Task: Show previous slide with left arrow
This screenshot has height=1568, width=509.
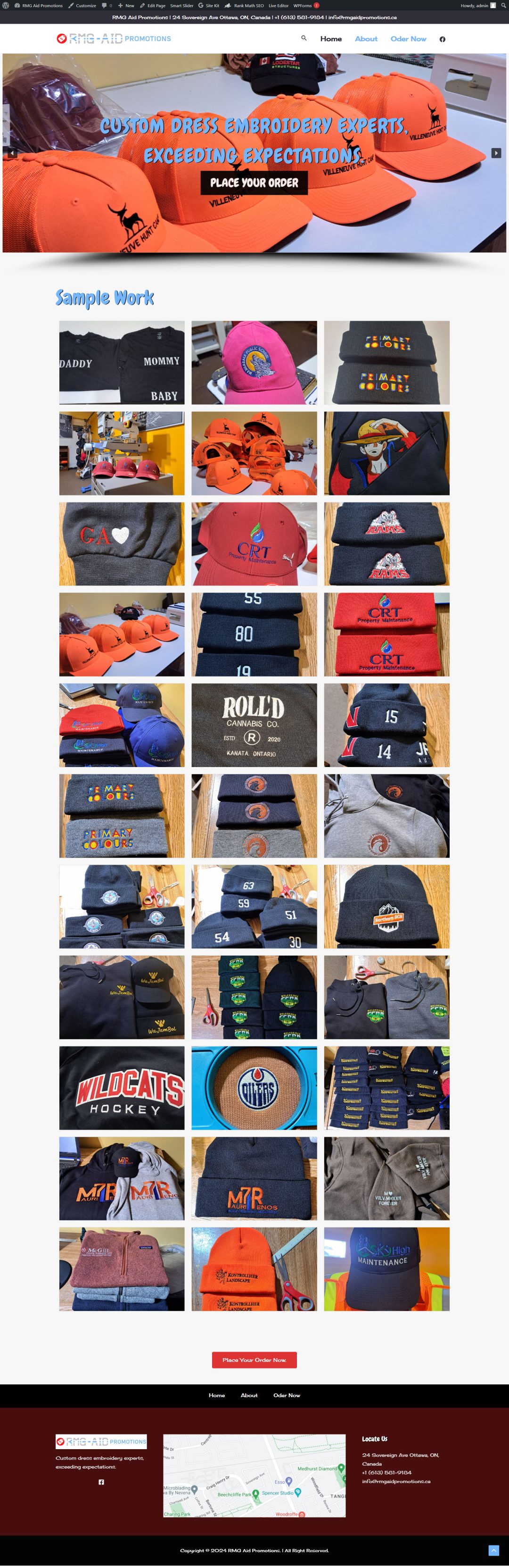Action: tap(12, 153)
